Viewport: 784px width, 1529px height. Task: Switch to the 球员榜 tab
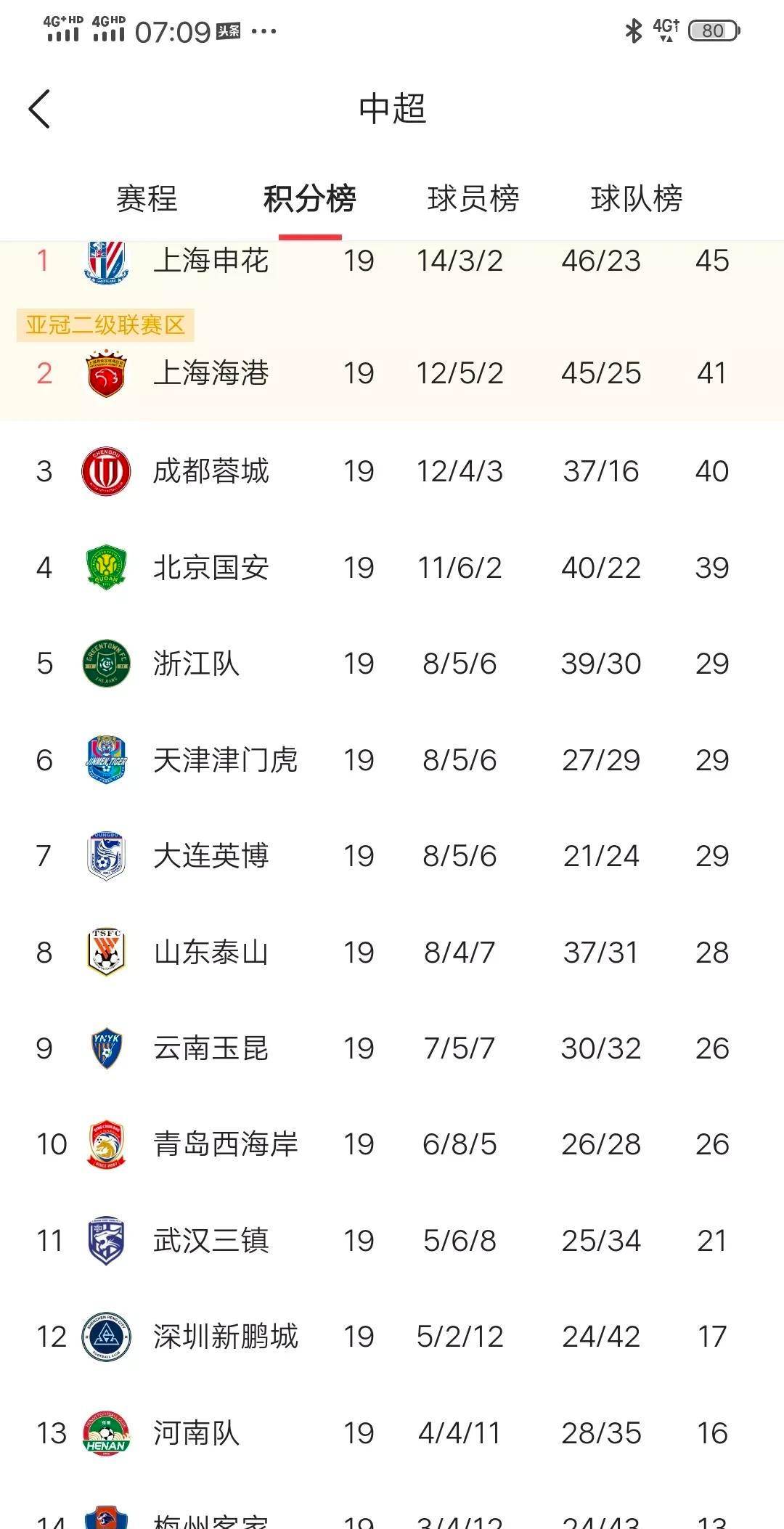(x=473, y=199)
